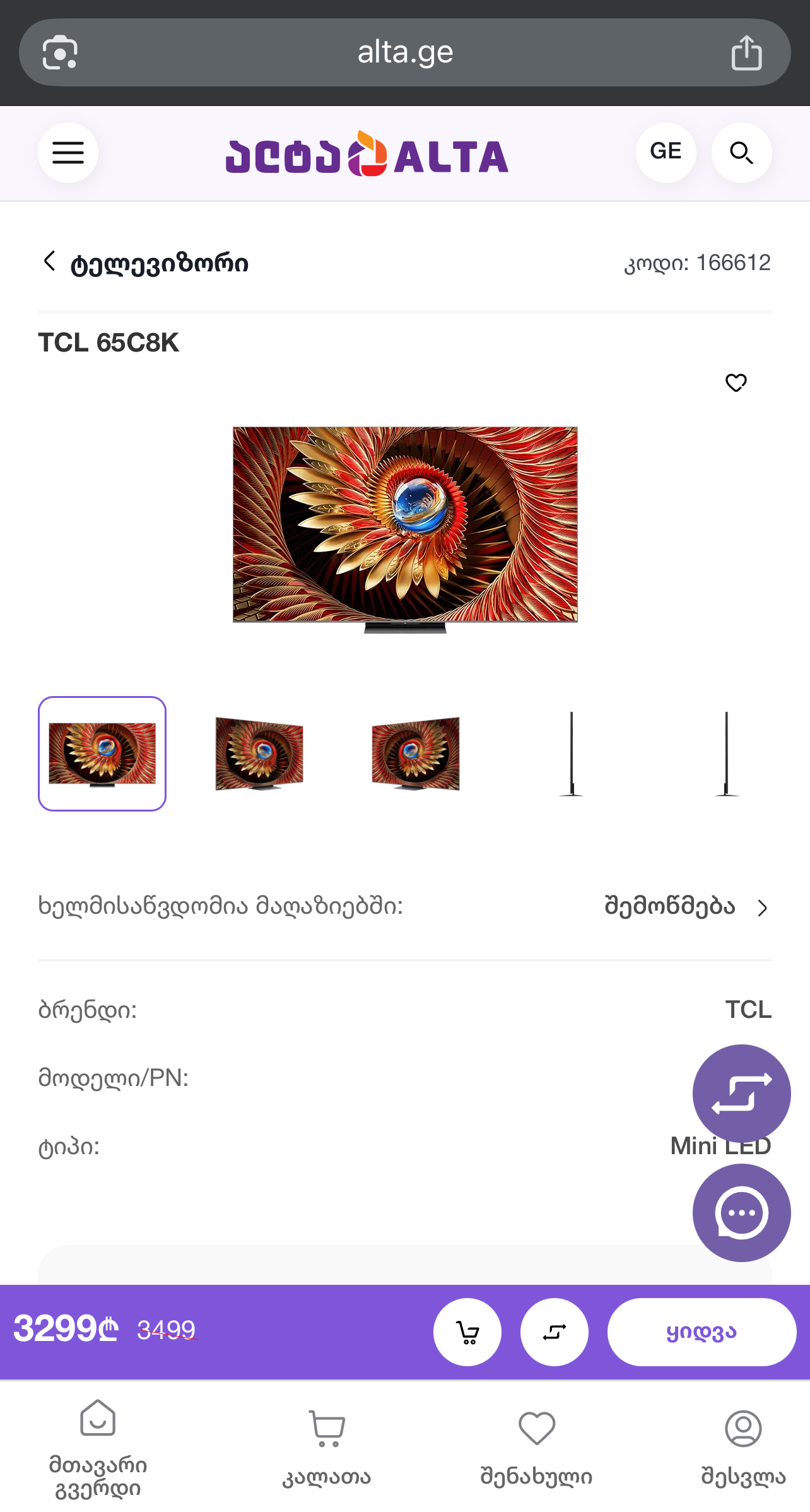Select the fourth side-view thumbnail

(572, 753)
